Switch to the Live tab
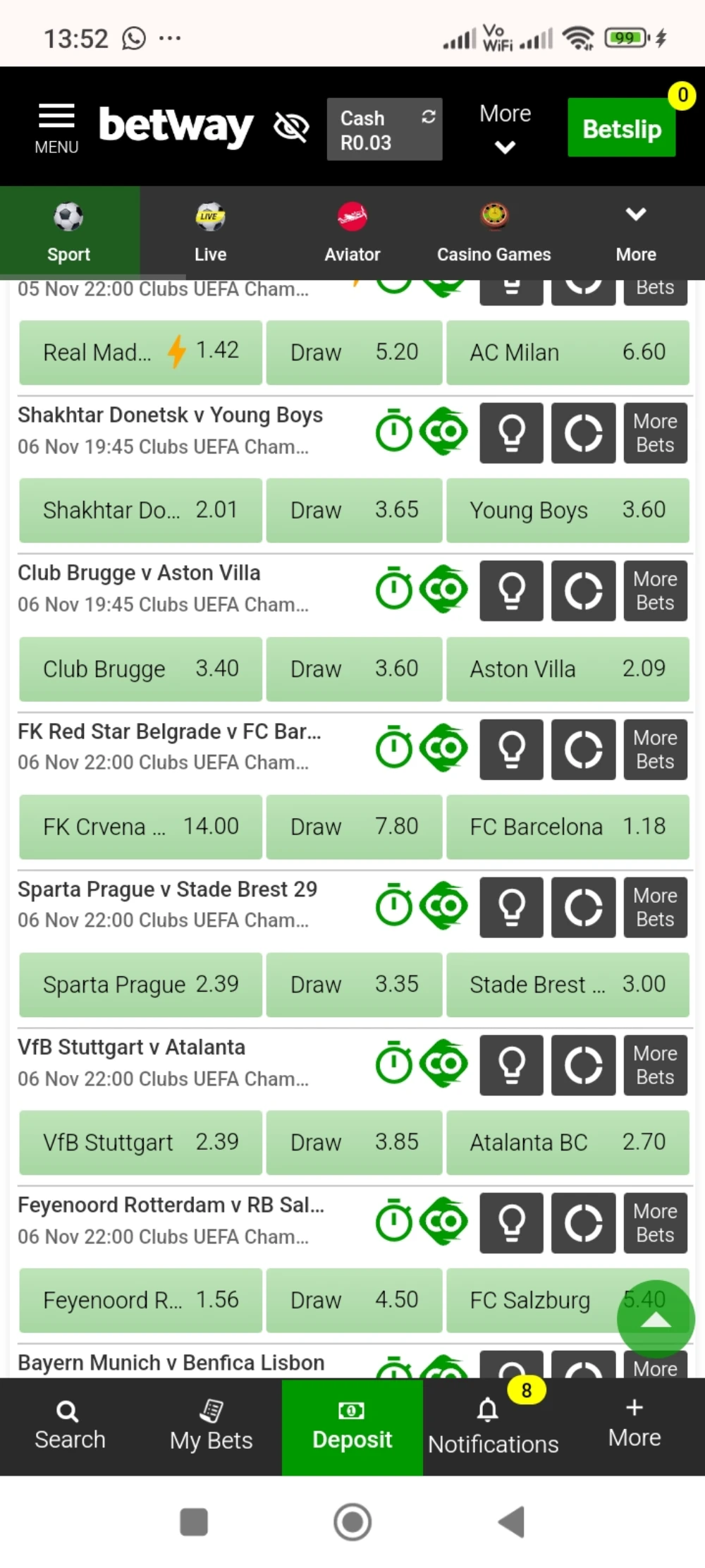Image resolution: width=705 pixels, height=1568 pixels. (210, 233)
